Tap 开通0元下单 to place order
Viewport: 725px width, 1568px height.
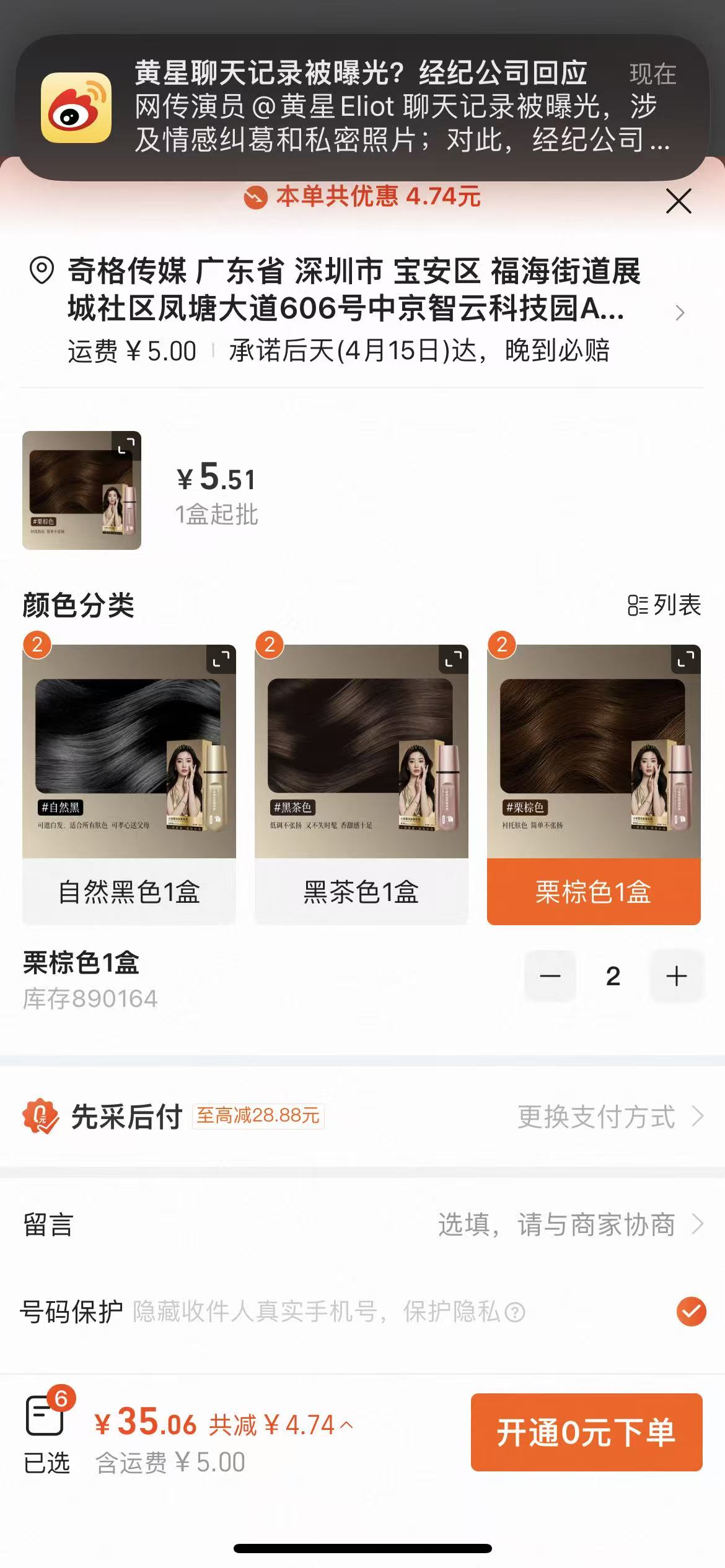pos(586,1432)
